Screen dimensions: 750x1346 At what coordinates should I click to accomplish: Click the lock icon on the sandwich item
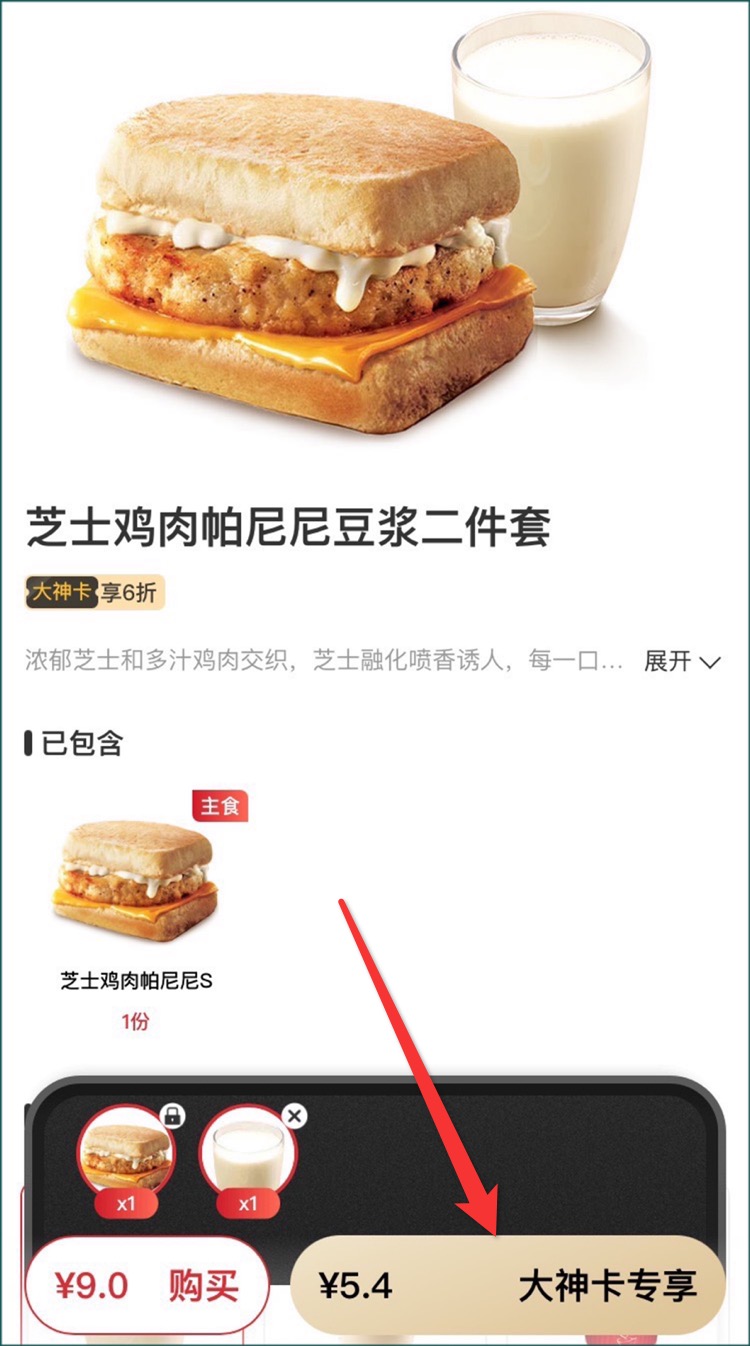[x=171, y=1114]
